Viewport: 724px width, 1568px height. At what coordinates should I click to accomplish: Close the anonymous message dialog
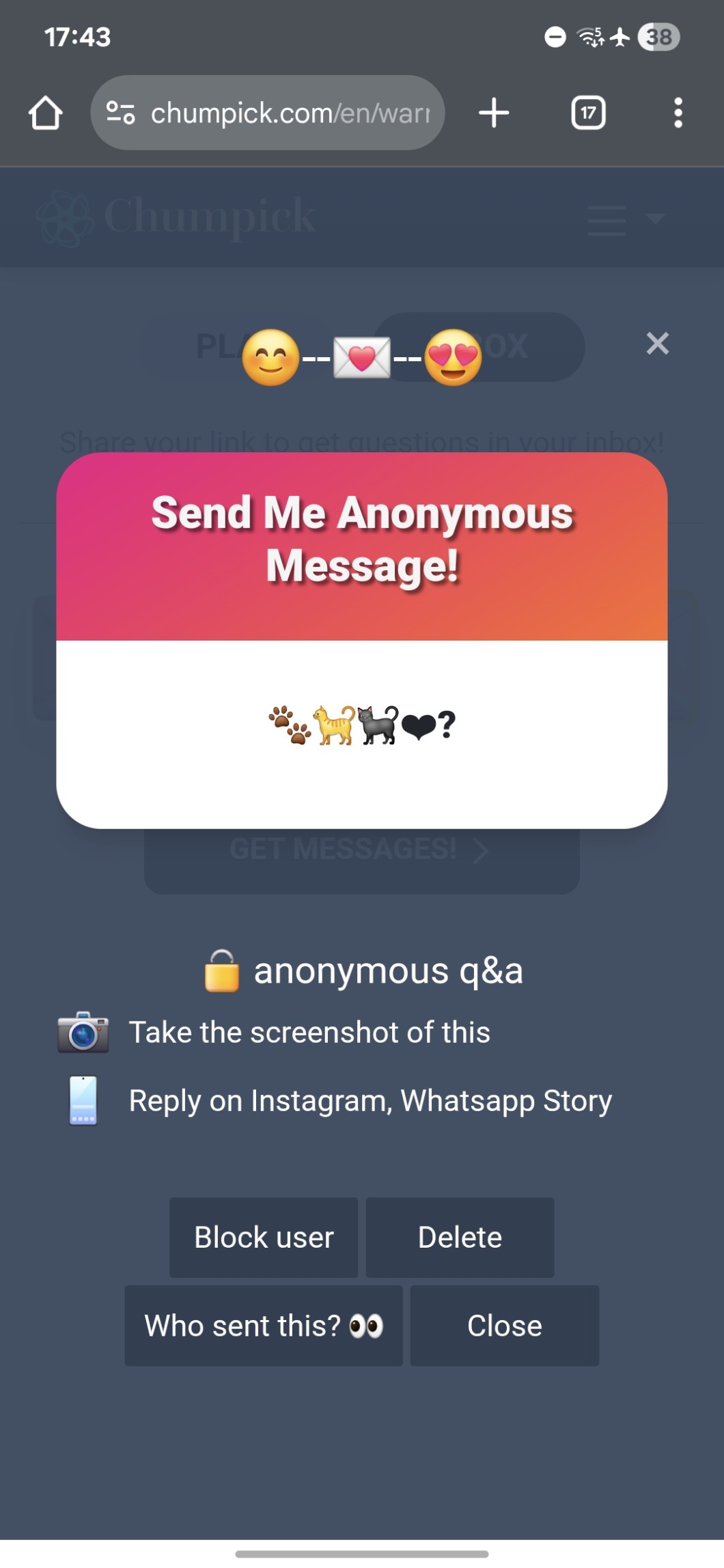504,1326
